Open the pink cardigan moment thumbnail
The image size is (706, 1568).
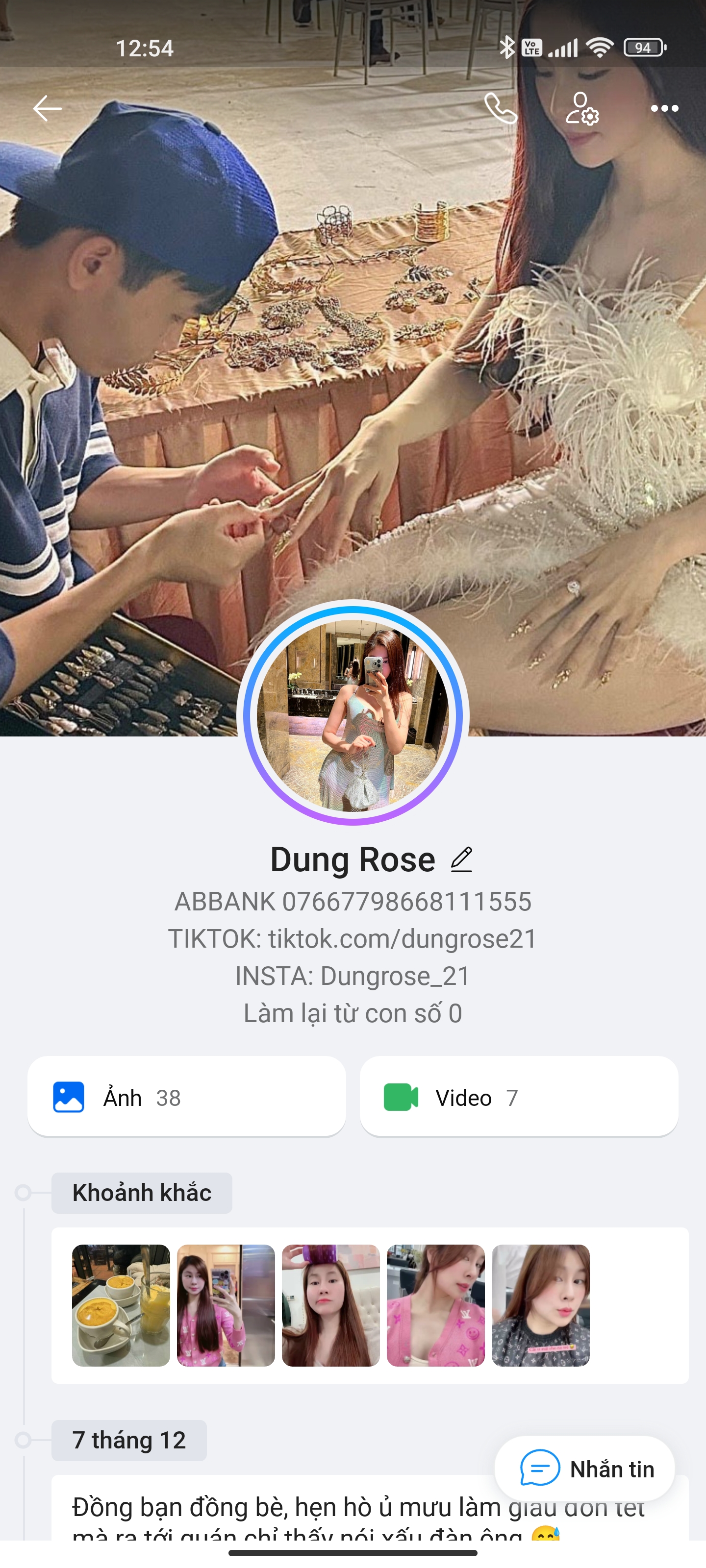(x=435, y=1305)
